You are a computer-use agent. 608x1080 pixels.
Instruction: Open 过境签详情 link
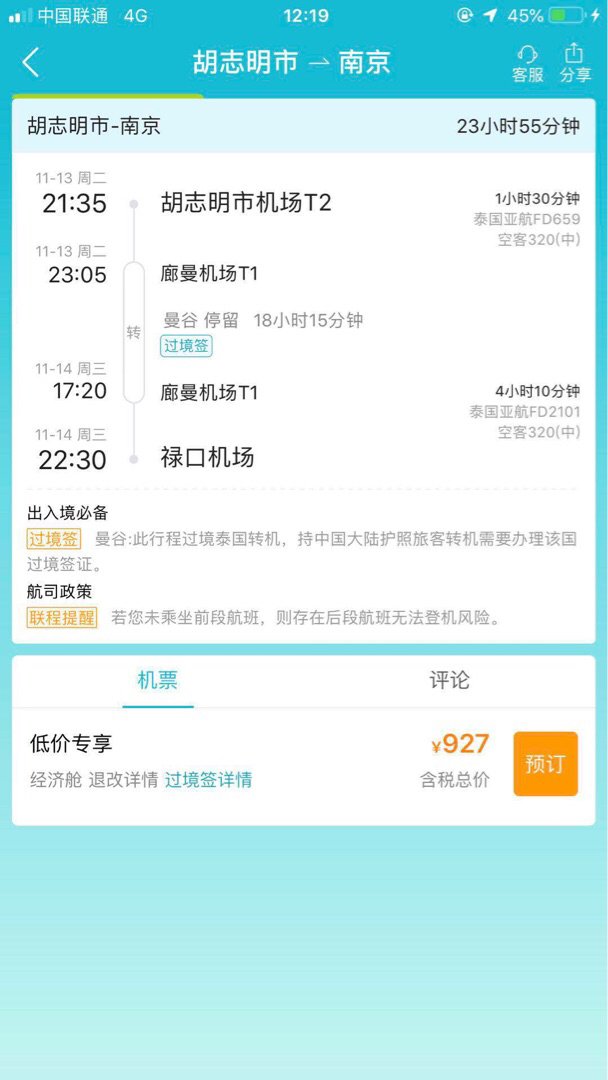point(208,780)
